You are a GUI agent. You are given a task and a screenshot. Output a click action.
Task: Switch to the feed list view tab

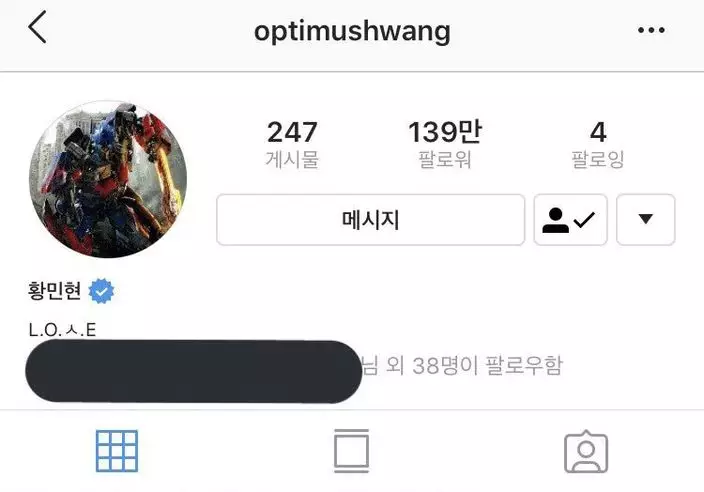[351, 451]
